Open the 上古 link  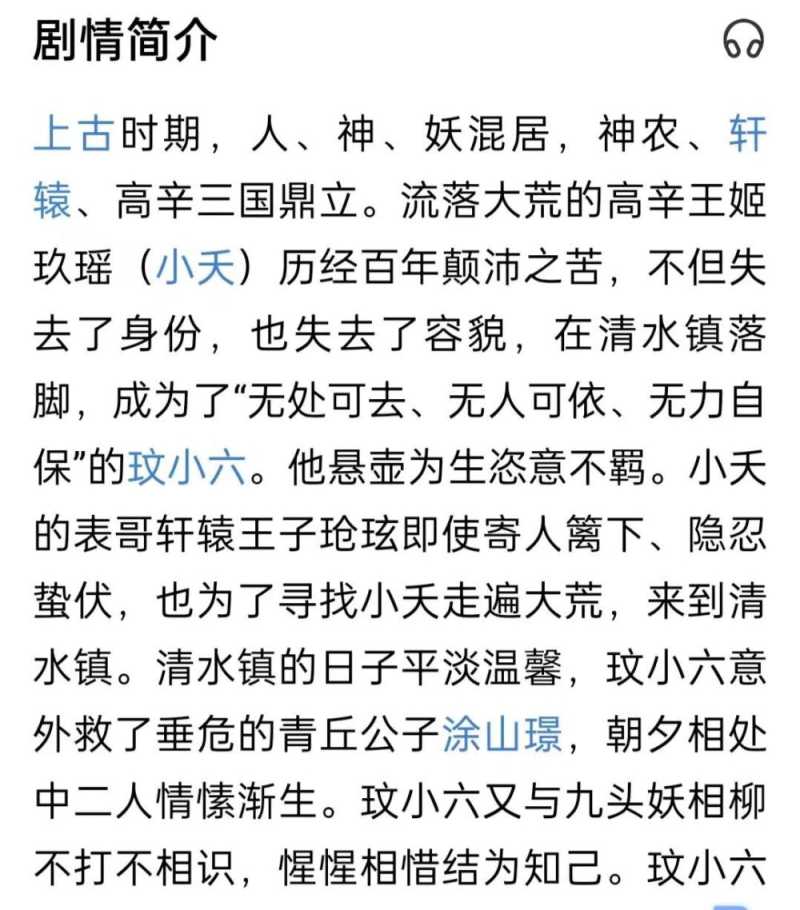click(75, 132)
